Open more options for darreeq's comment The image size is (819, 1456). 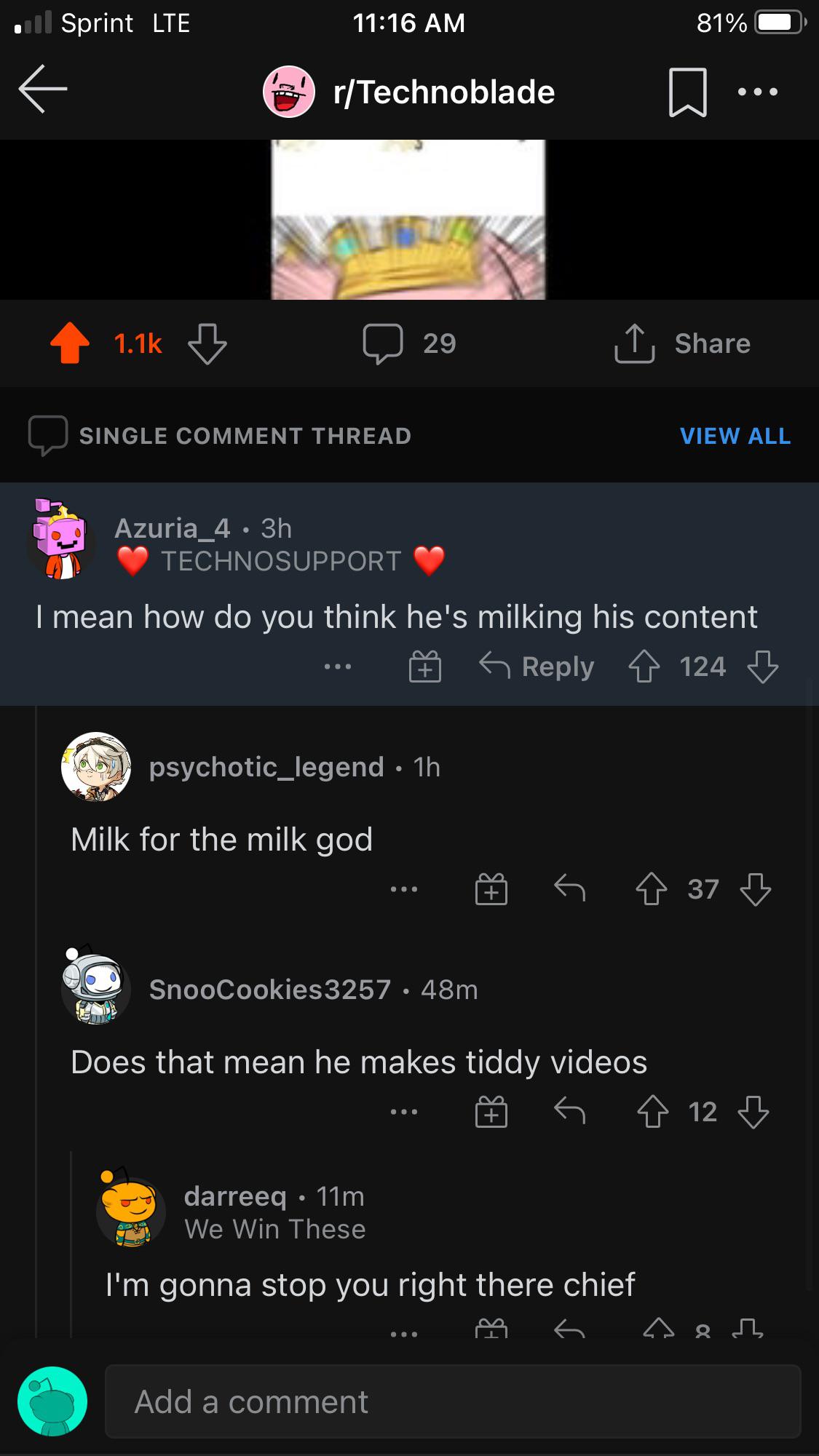[405, 1332]
